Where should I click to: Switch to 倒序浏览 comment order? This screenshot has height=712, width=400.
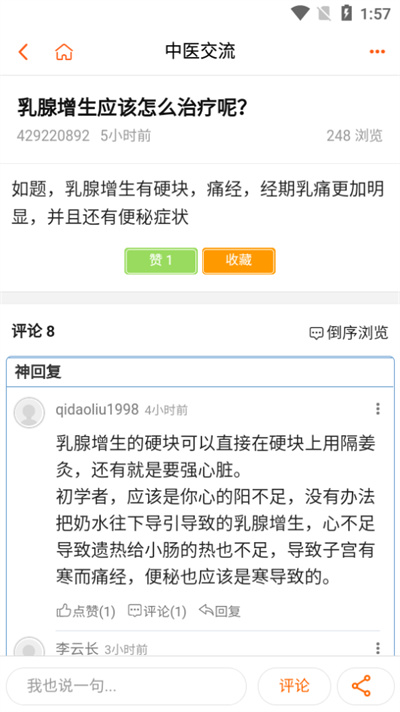(349, 332)
